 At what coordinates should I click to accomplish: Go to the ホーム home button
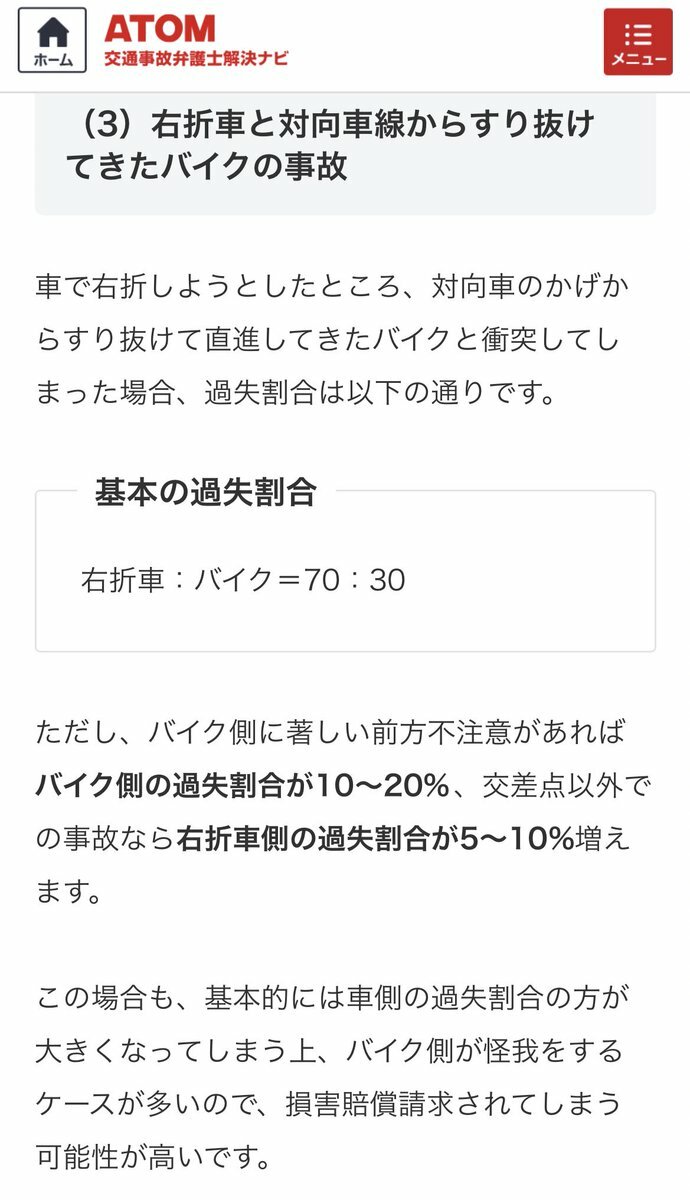pos(52,40)
